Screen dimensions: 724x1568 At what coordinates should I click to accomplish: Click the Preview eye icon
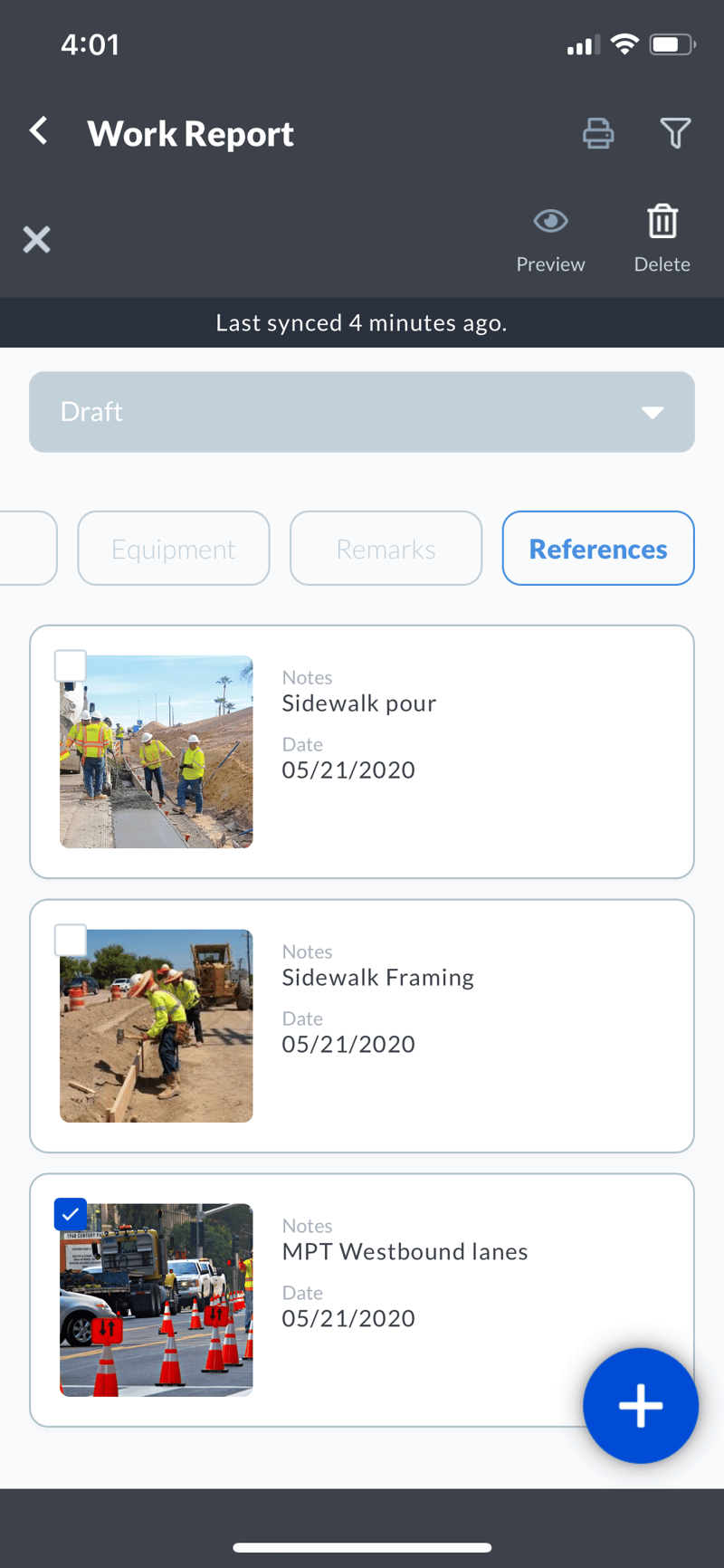pyautogui.click(x=550, y=220)
